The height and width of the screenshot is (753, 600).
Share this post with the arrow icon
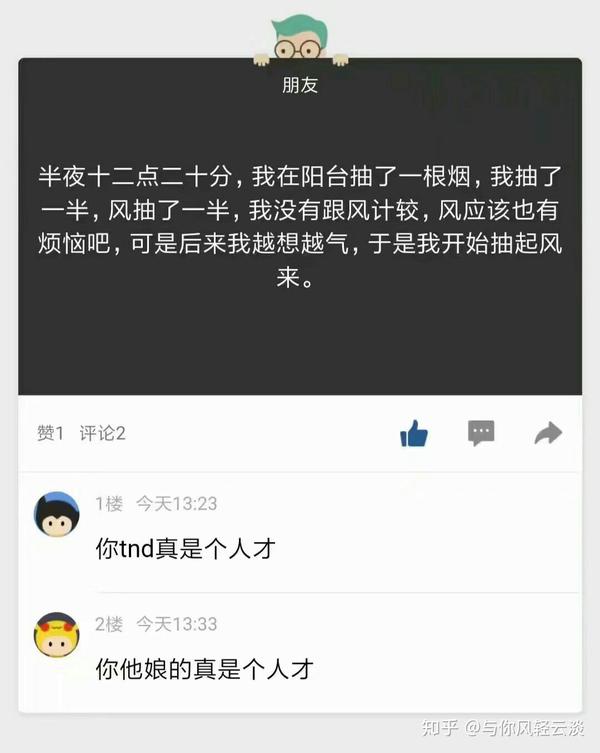tap(548, 433)
